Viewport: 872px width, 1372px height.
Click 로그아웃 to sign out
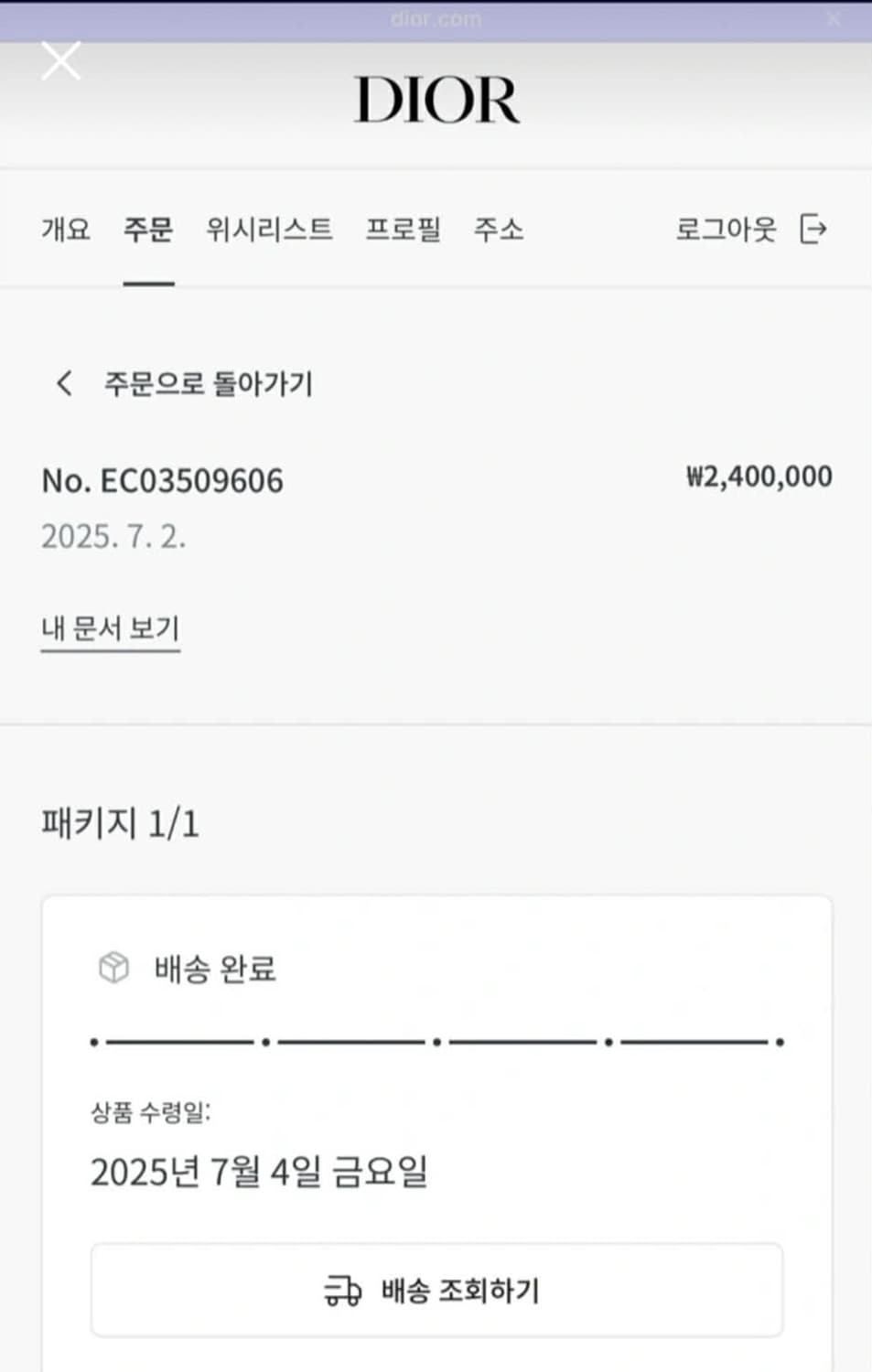tap(726, 230)
